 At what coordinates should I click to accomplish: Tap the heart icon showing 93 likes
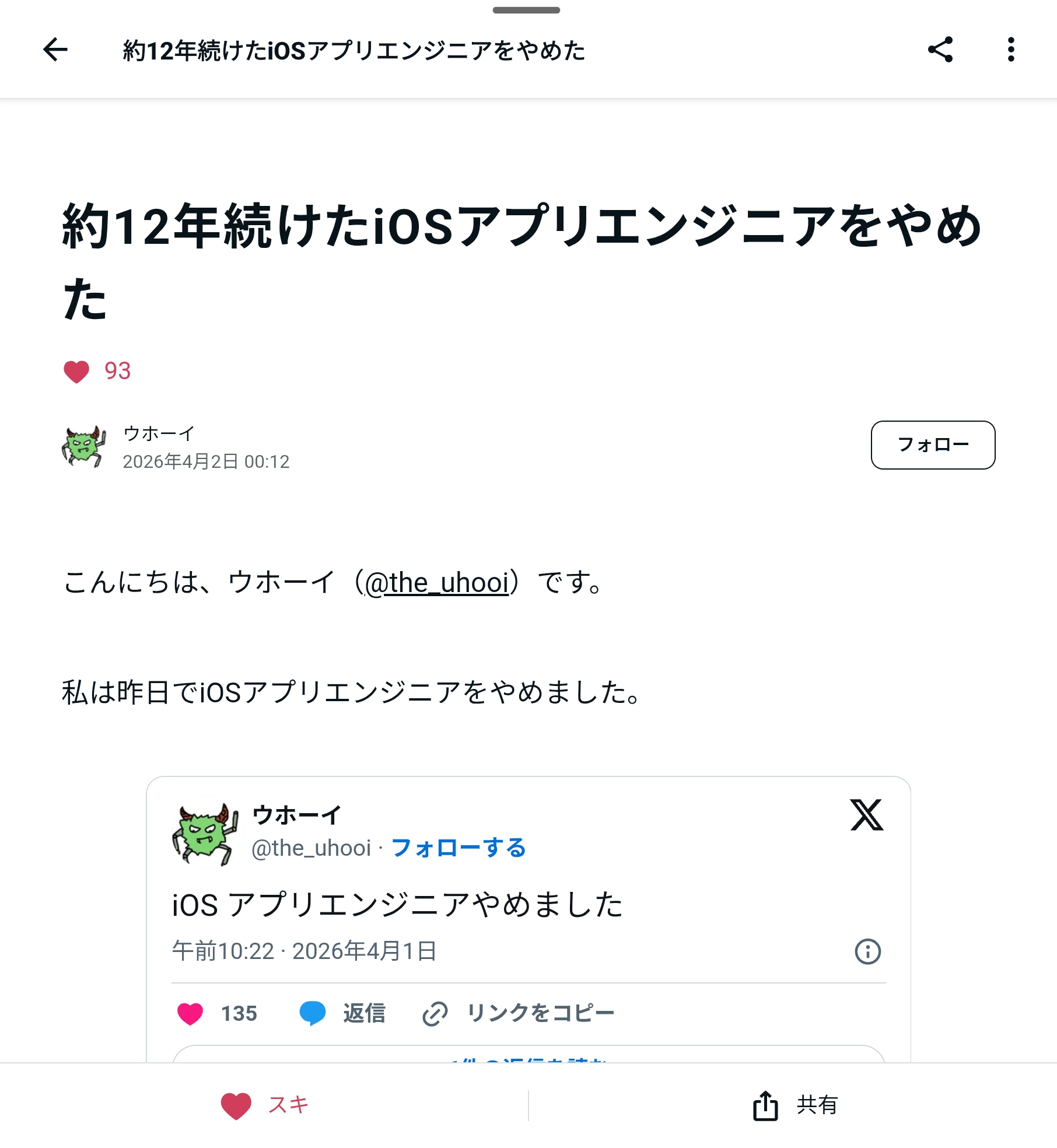[x=76, y=372]
